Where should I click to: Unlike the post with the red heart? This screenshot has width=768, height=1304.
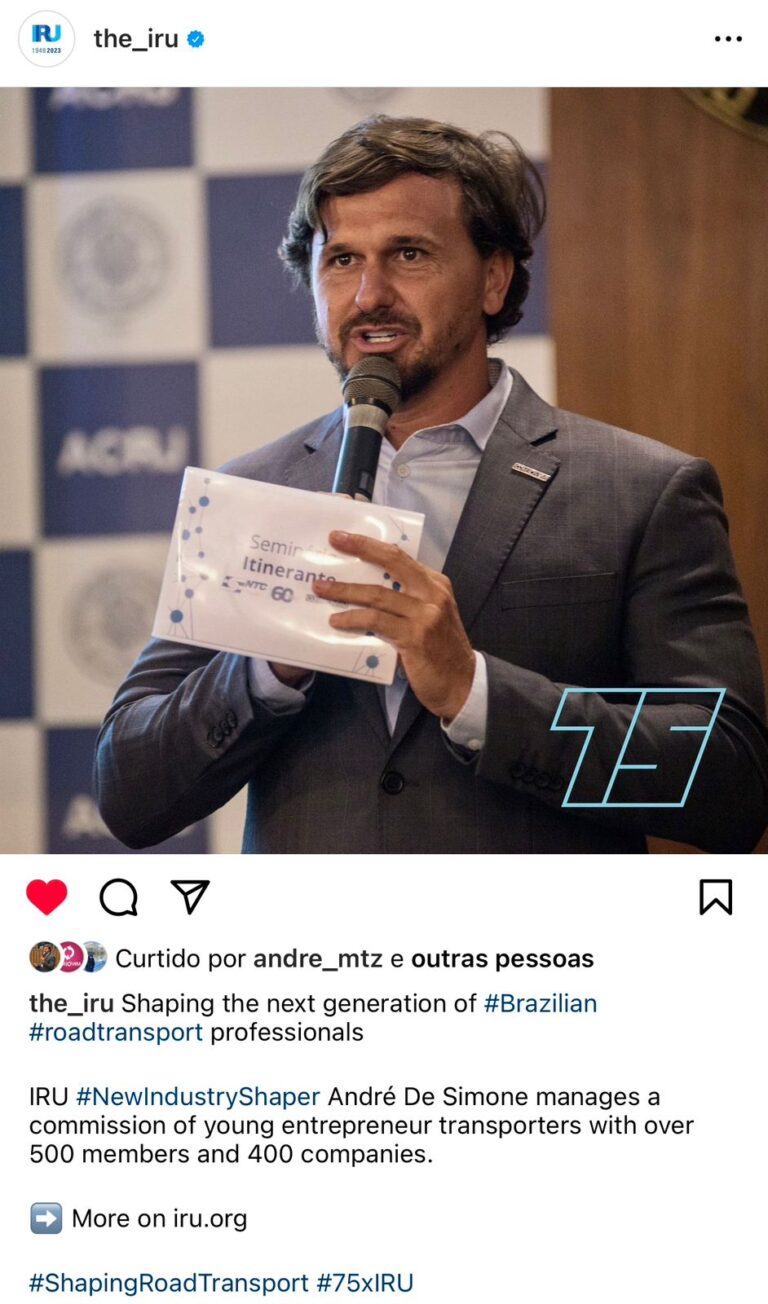click(46, 897)
